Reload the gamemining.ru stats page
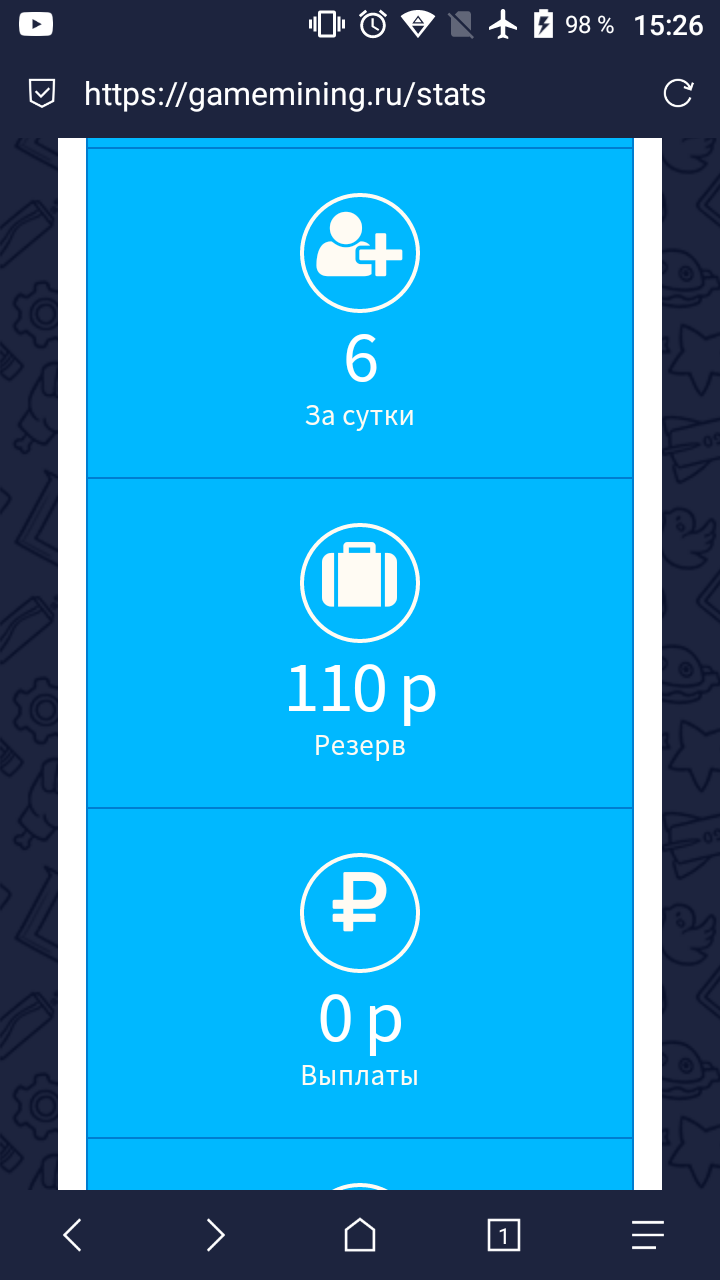This screenshot has width=720, height=1280. point(678,94)
